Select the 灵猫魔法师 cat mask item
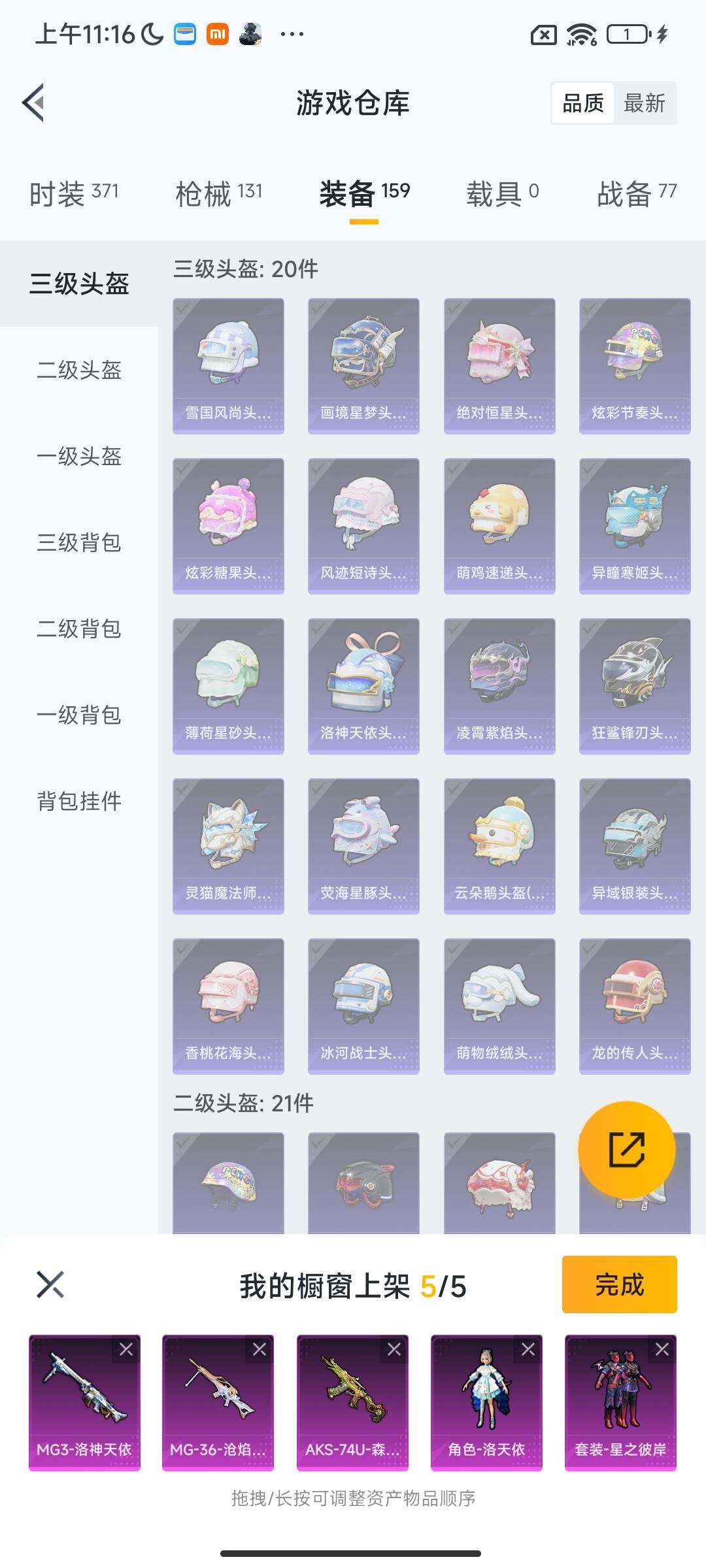 (229, 846)
